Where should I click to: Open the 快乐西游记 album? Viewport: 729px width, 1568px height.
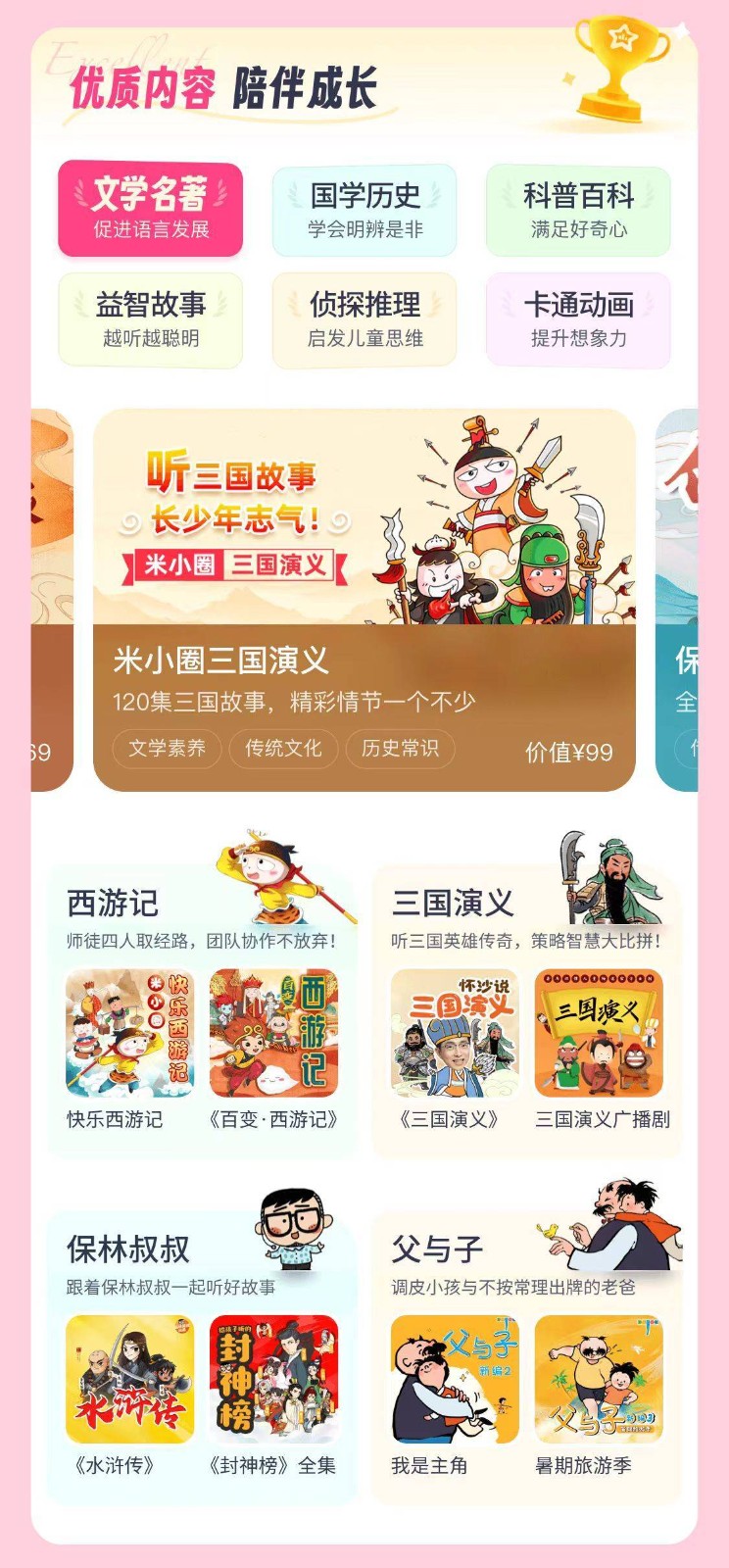[x=129, y=1033]
